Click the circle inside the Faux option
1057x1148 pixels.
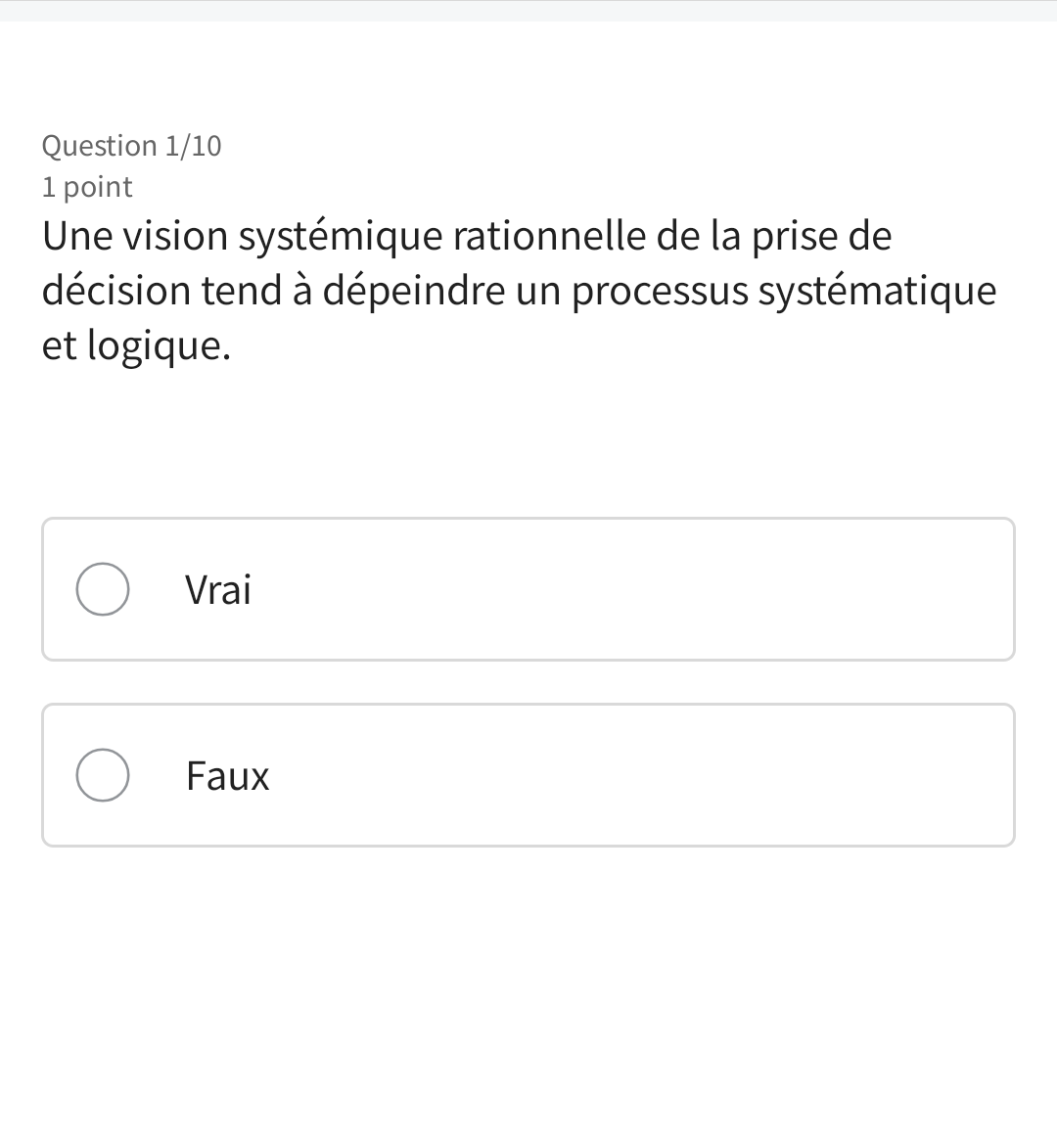click(x=102, y=775)
